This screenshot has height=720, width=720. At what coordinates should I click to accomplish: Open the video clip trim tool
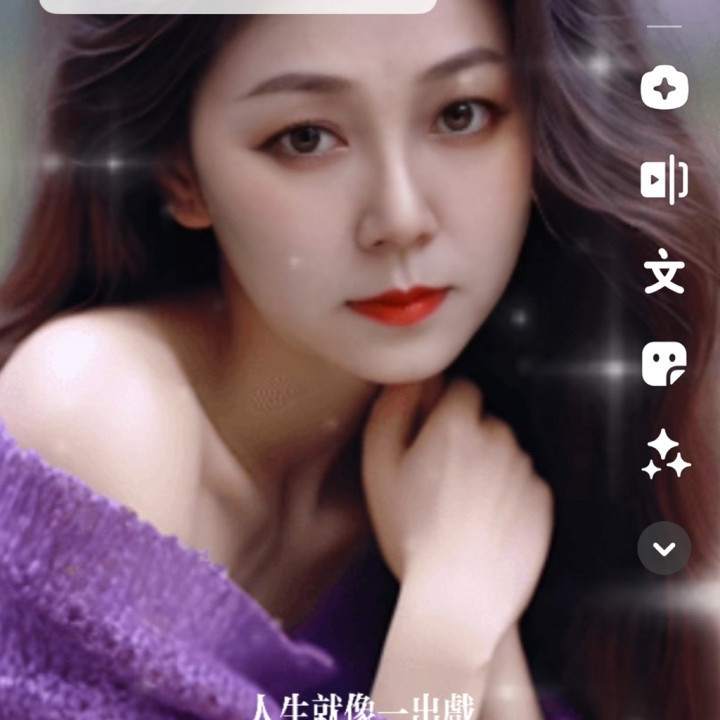point(664,180)
